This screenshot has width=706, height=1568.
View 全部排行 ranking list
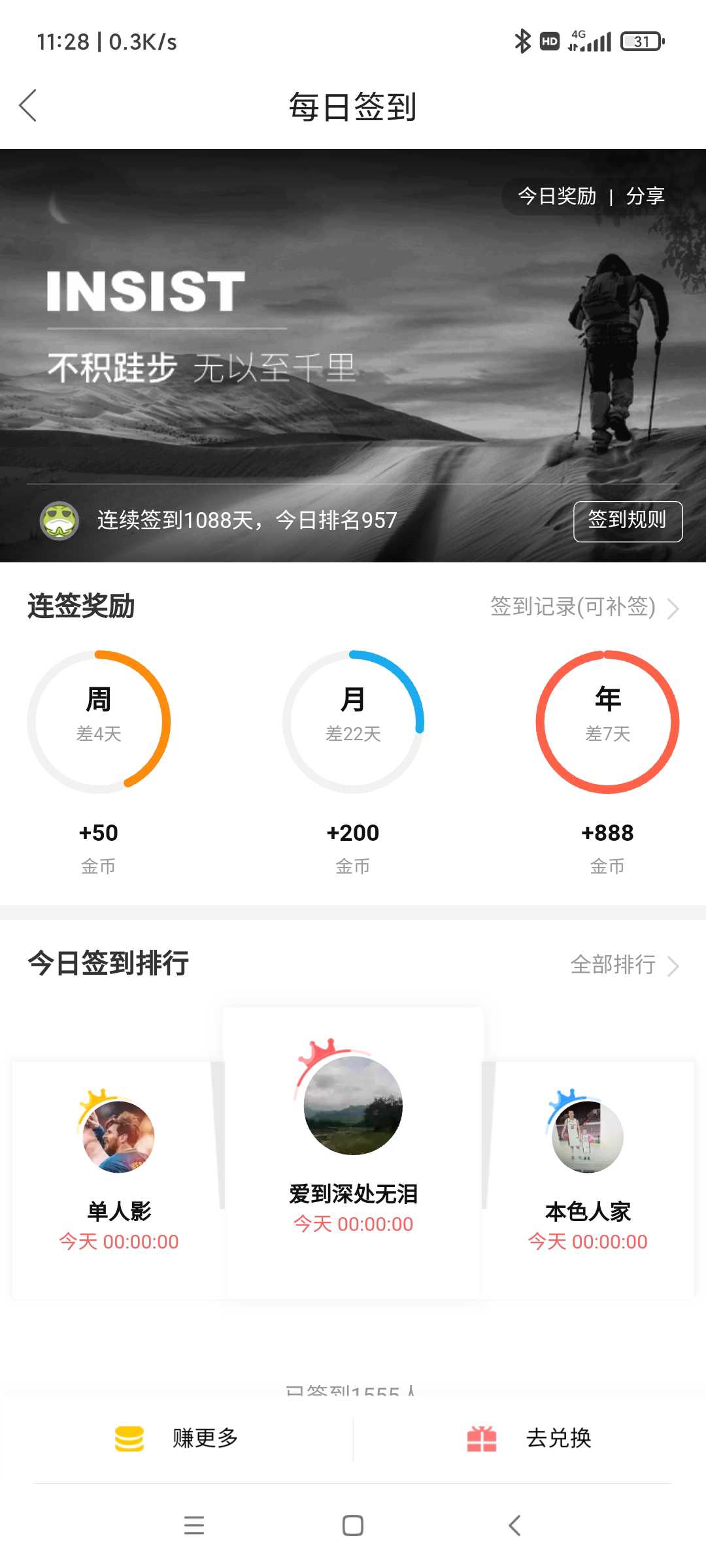coord(624,964)
